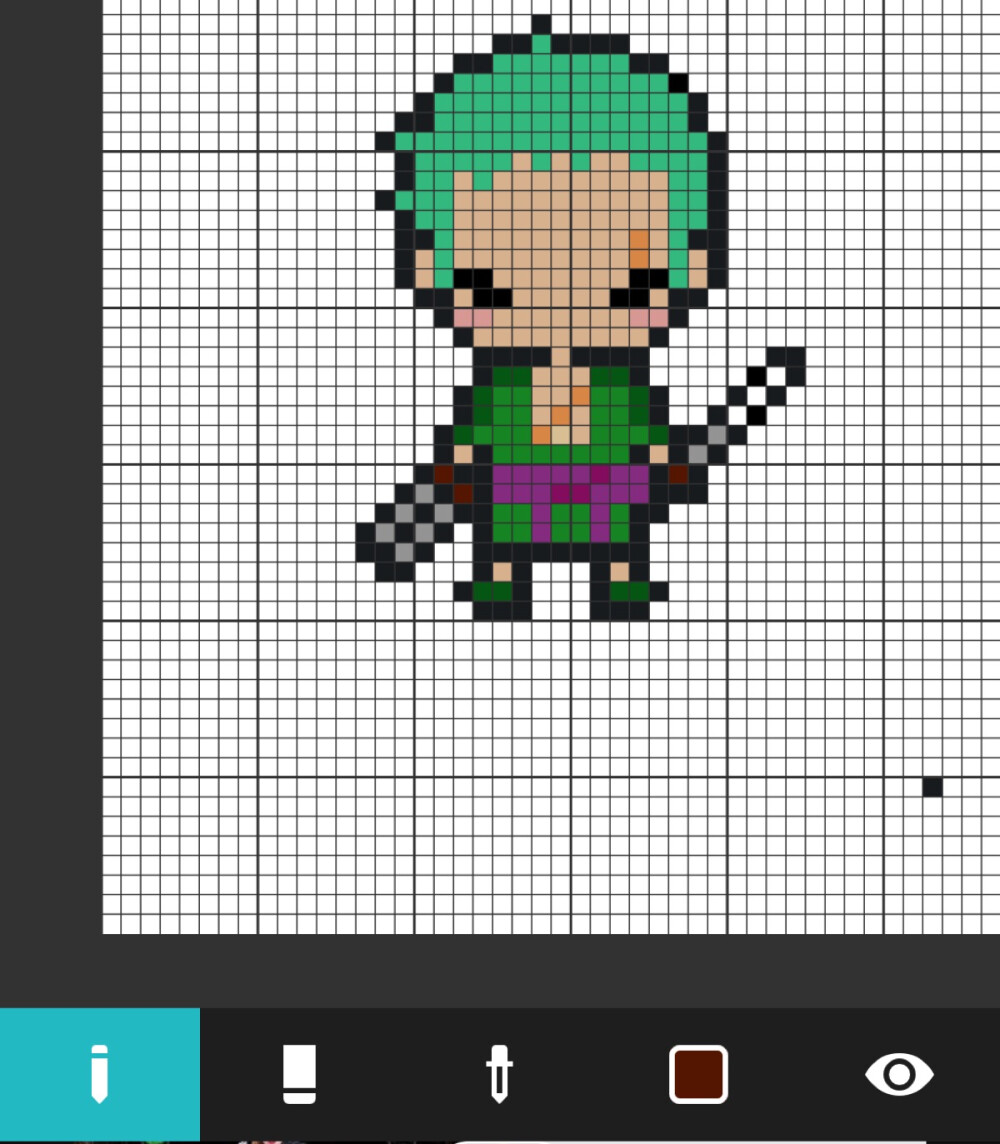
Task: Activate the eyedropper color picker
Action: pos(499,1074)
